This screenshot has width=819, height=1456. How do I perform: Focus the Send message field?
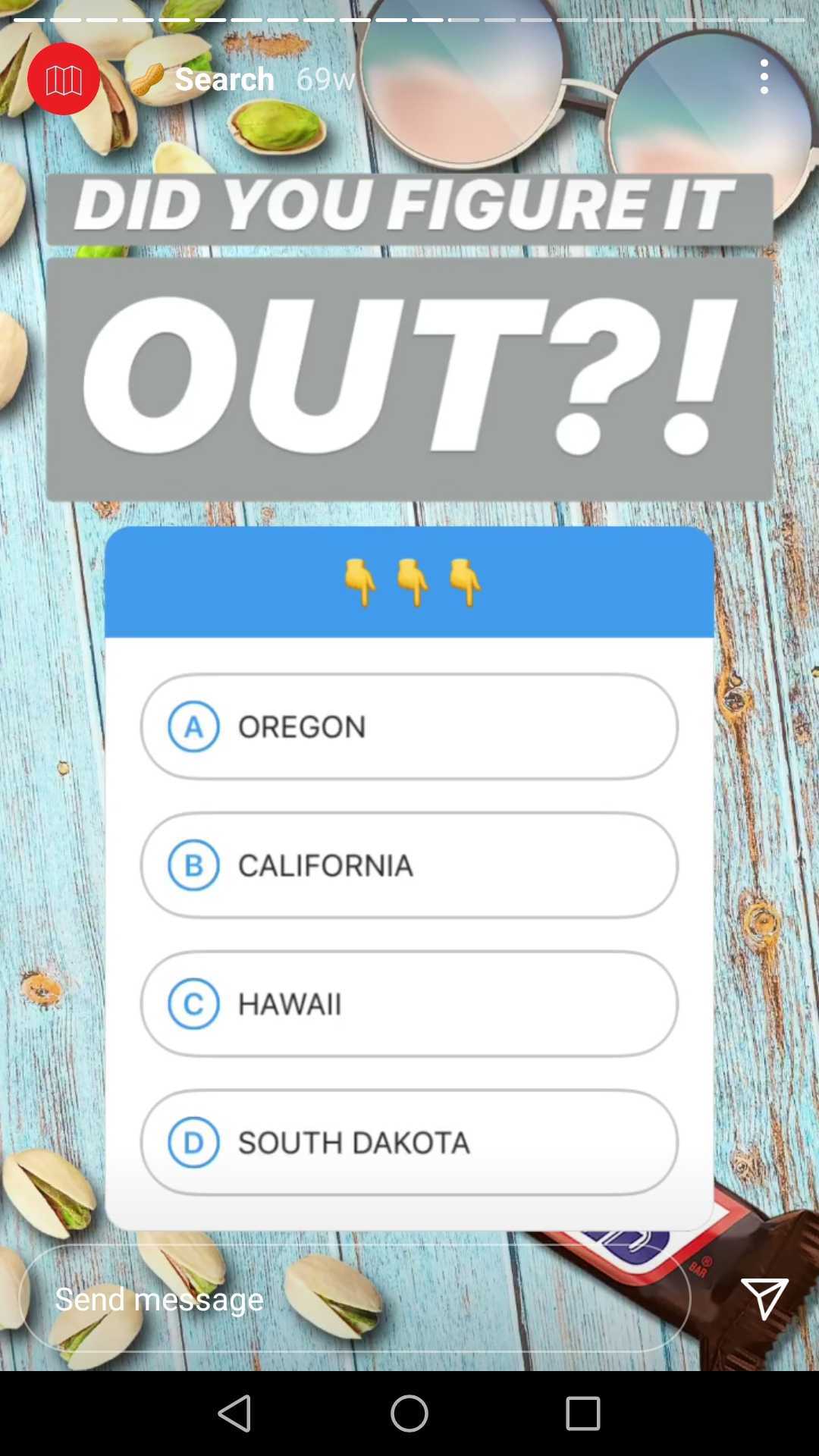(354, 1299)
